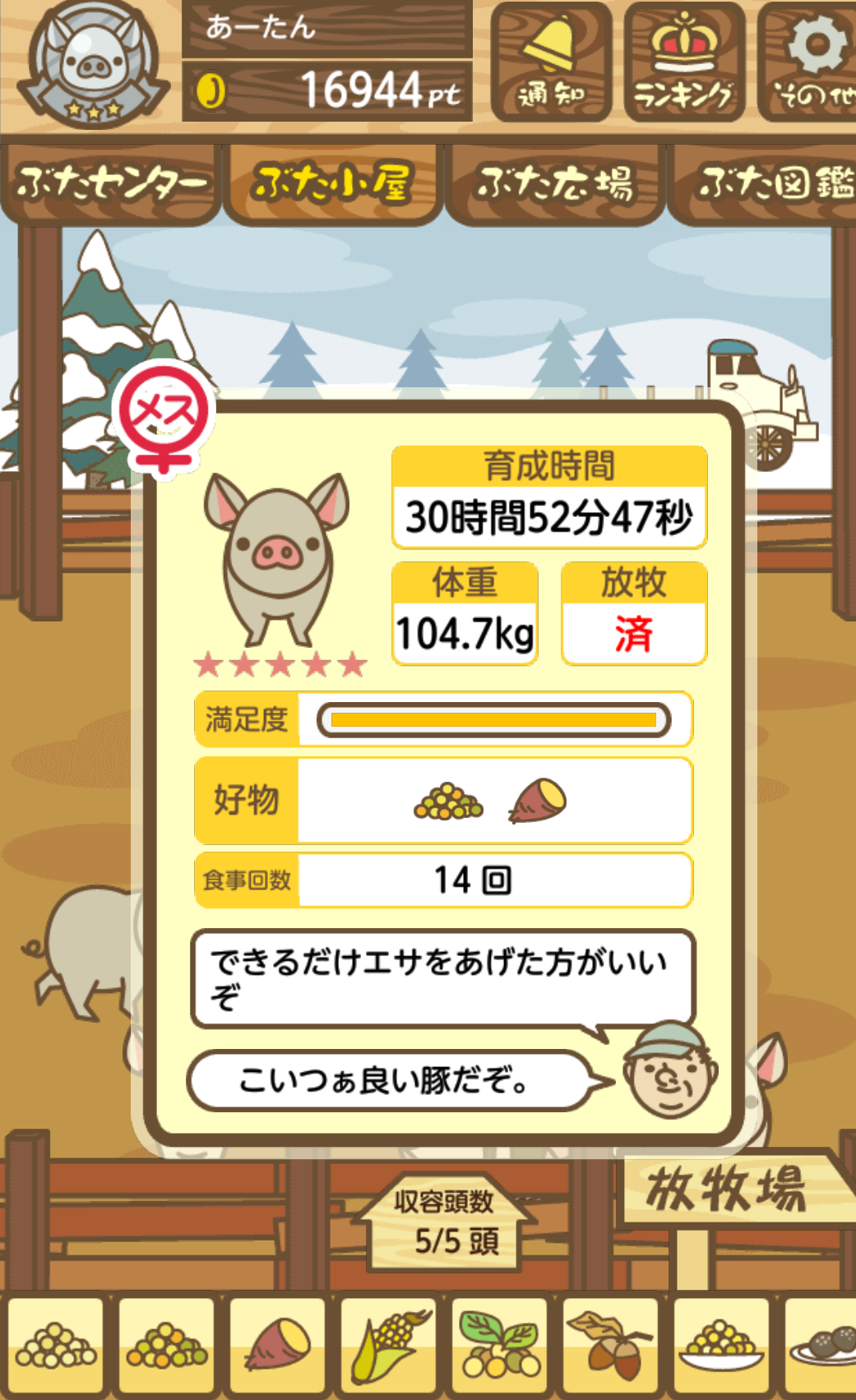
Task: Select the corn feed
Action: point(389,1346)
